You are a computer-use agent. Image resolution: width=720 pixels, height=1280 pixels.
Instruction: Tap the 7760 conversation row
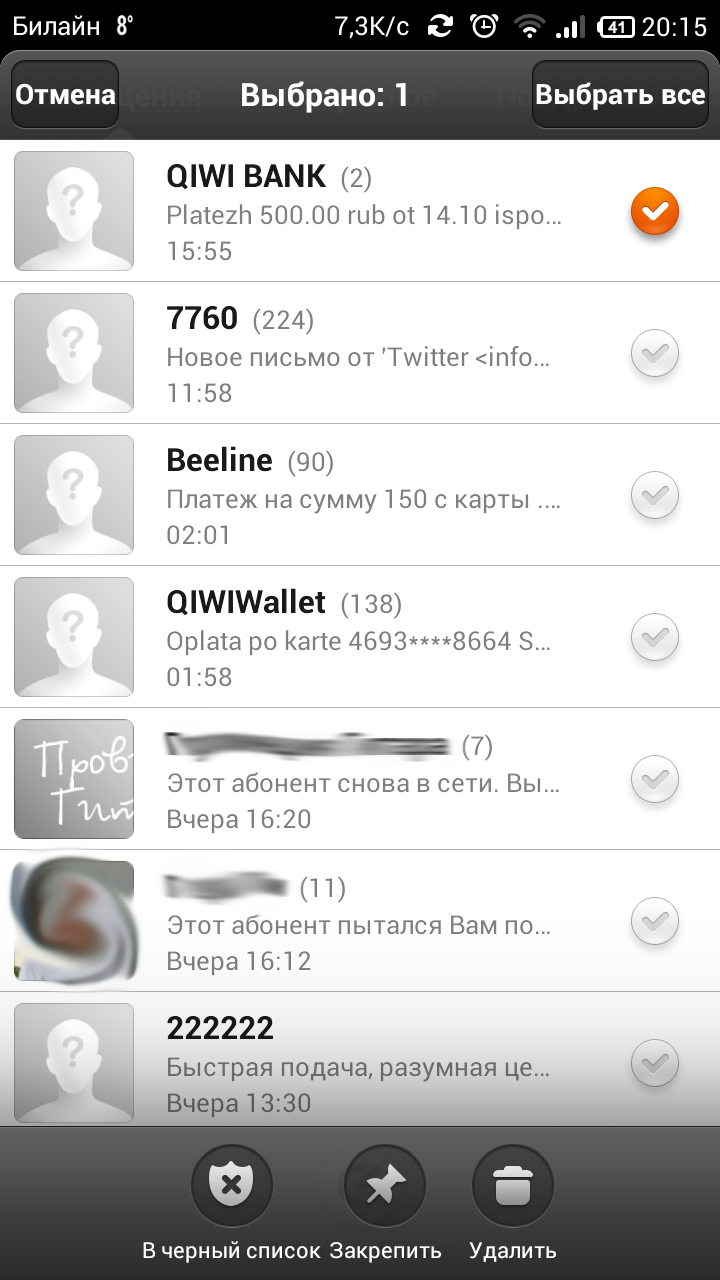point(360,353)
